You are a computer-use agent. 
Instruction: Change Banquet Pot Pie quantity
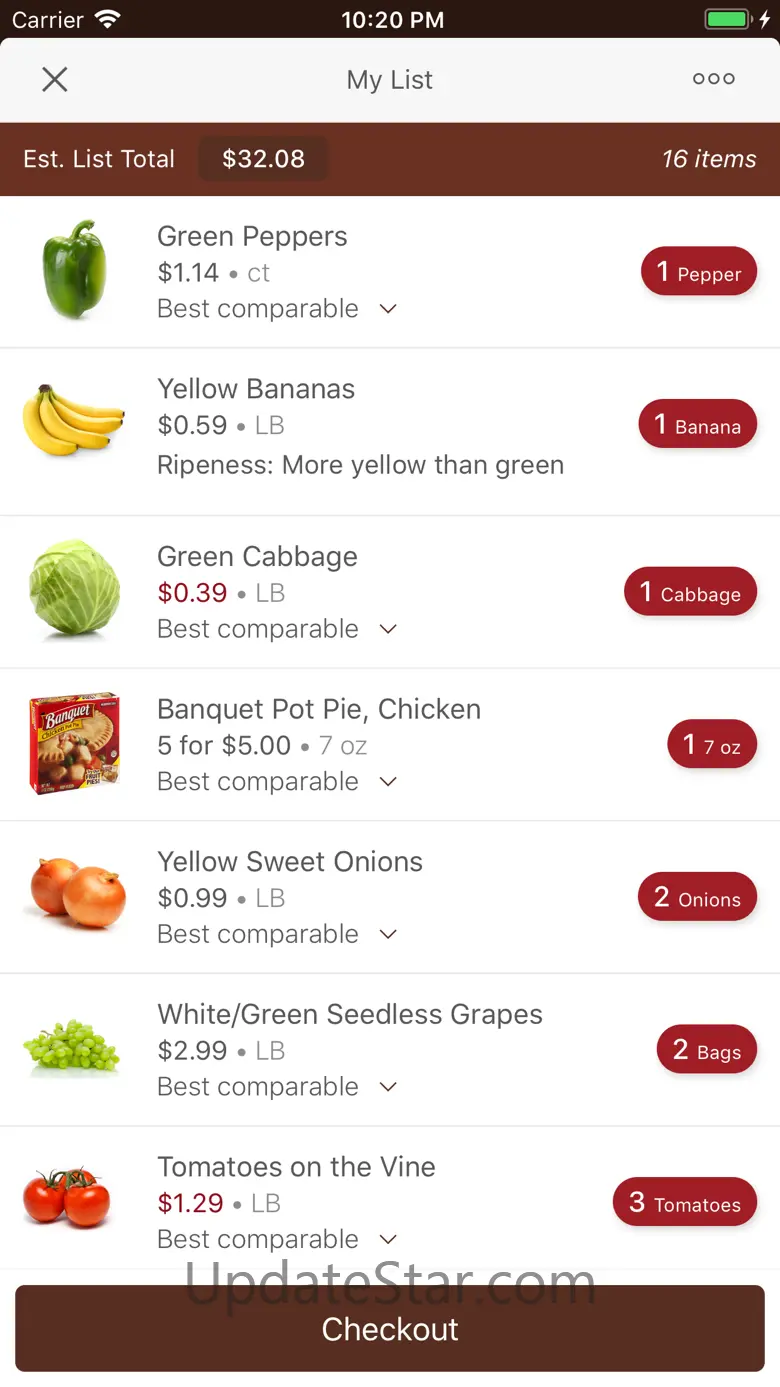coord(711,745)
